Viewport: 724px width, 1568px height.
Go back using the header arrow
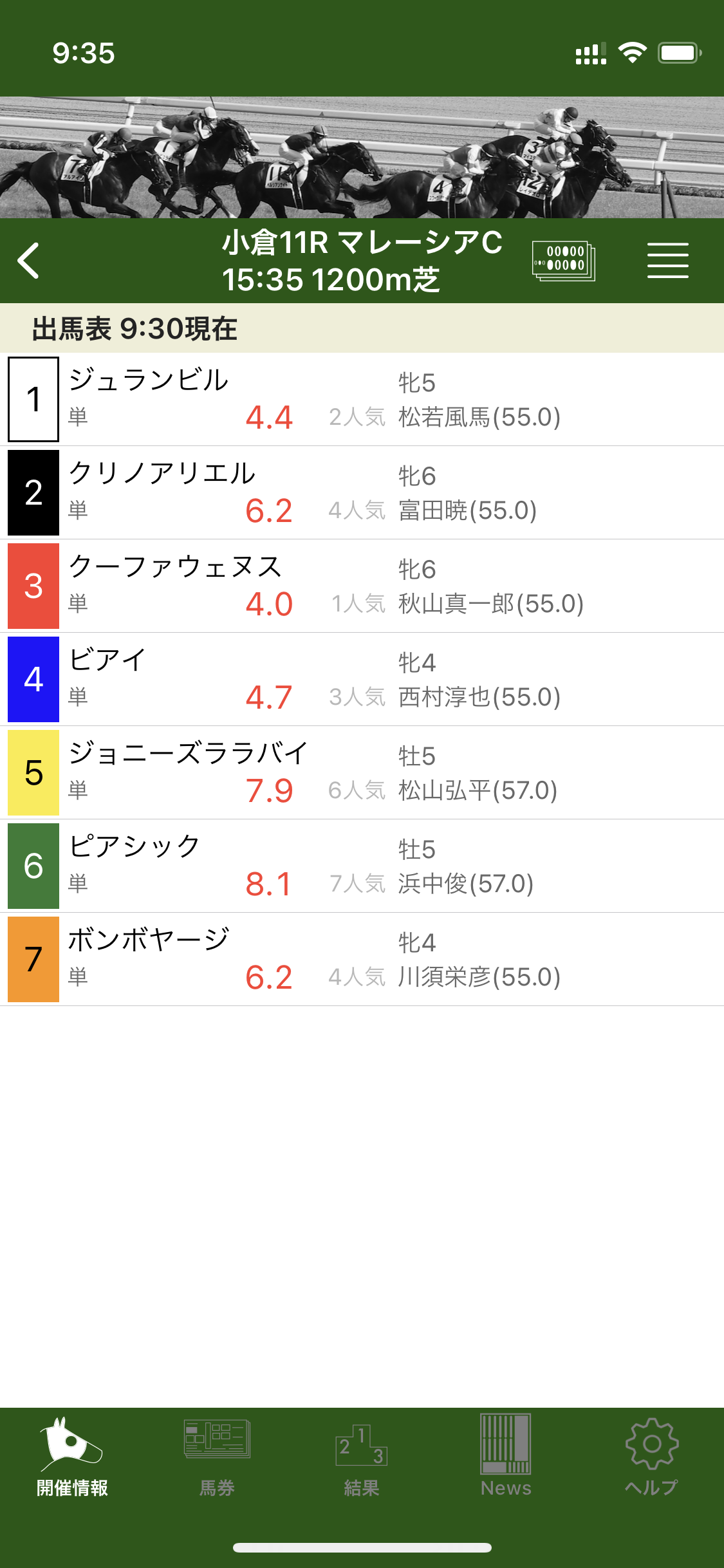(29, 261)
